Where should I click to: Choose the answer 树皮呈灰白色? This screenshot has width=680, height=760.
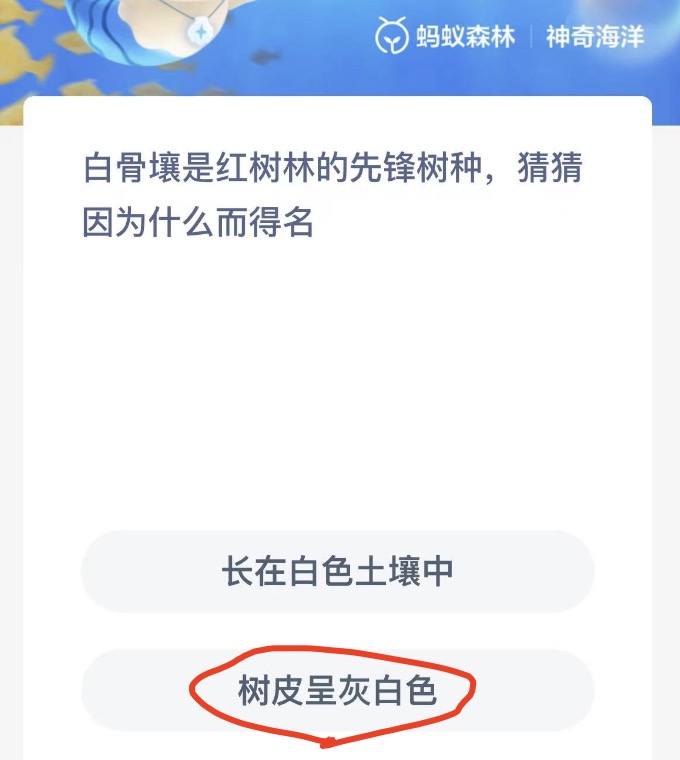(338, 690)
